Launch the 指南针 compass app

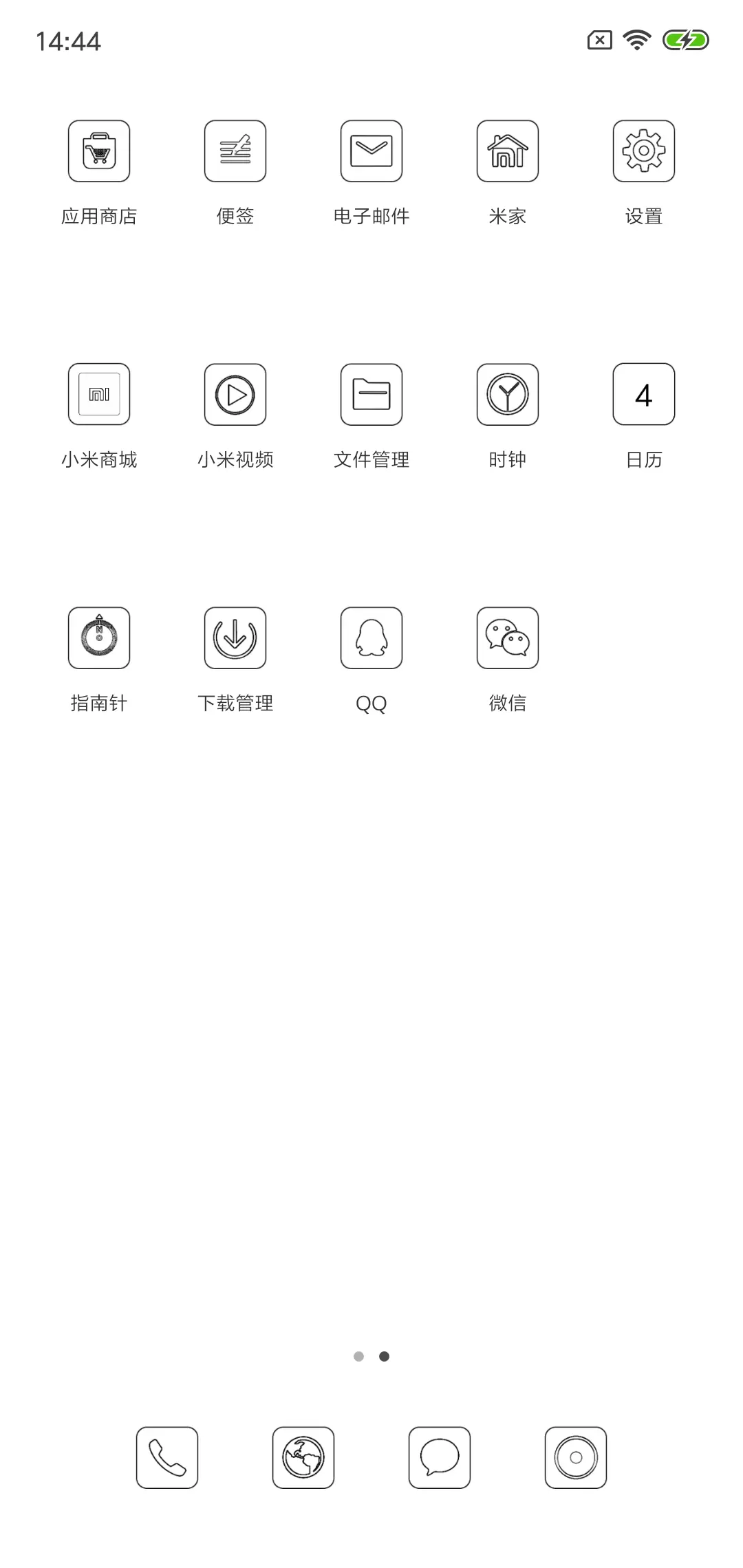[98, 638]
